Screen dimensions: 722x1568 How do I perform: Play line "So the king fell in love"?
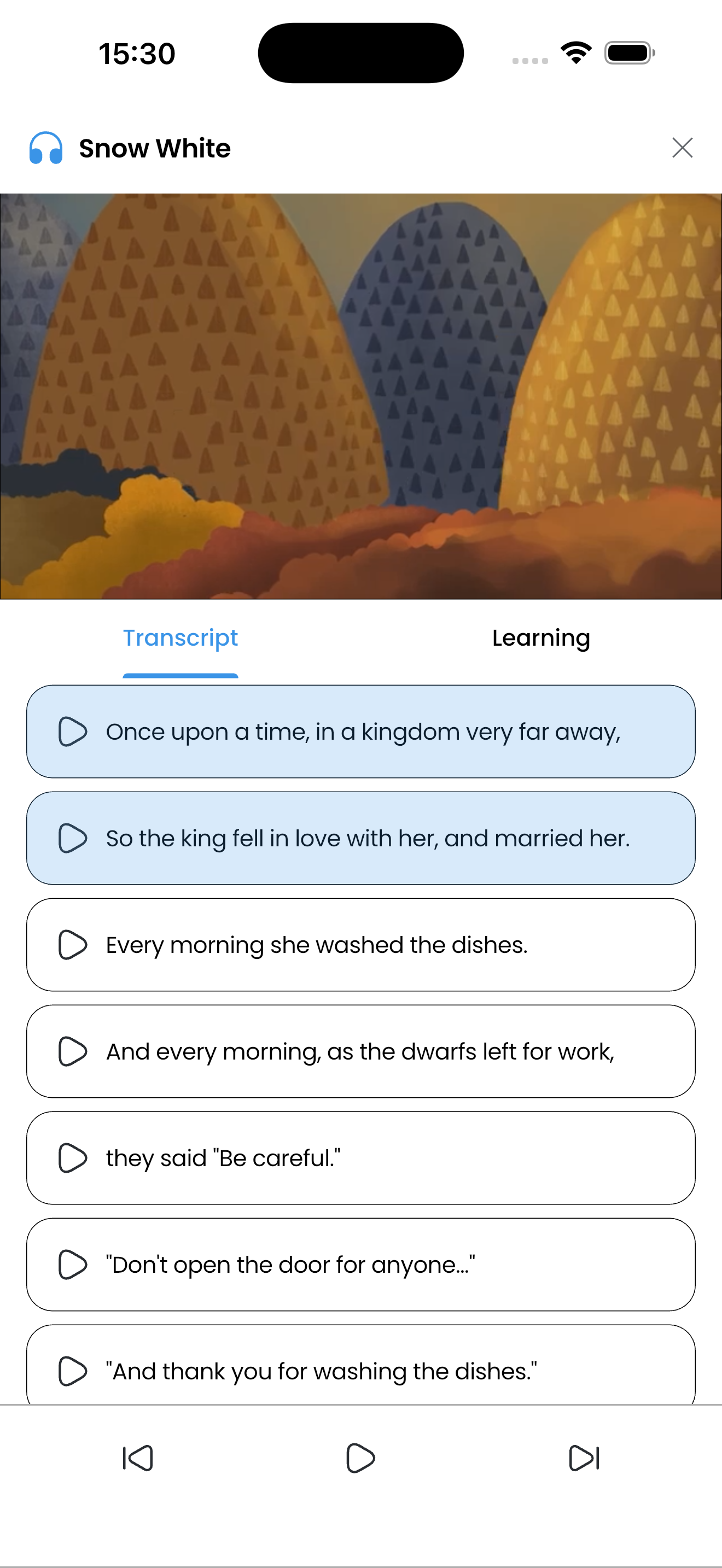tap(72, 838)
